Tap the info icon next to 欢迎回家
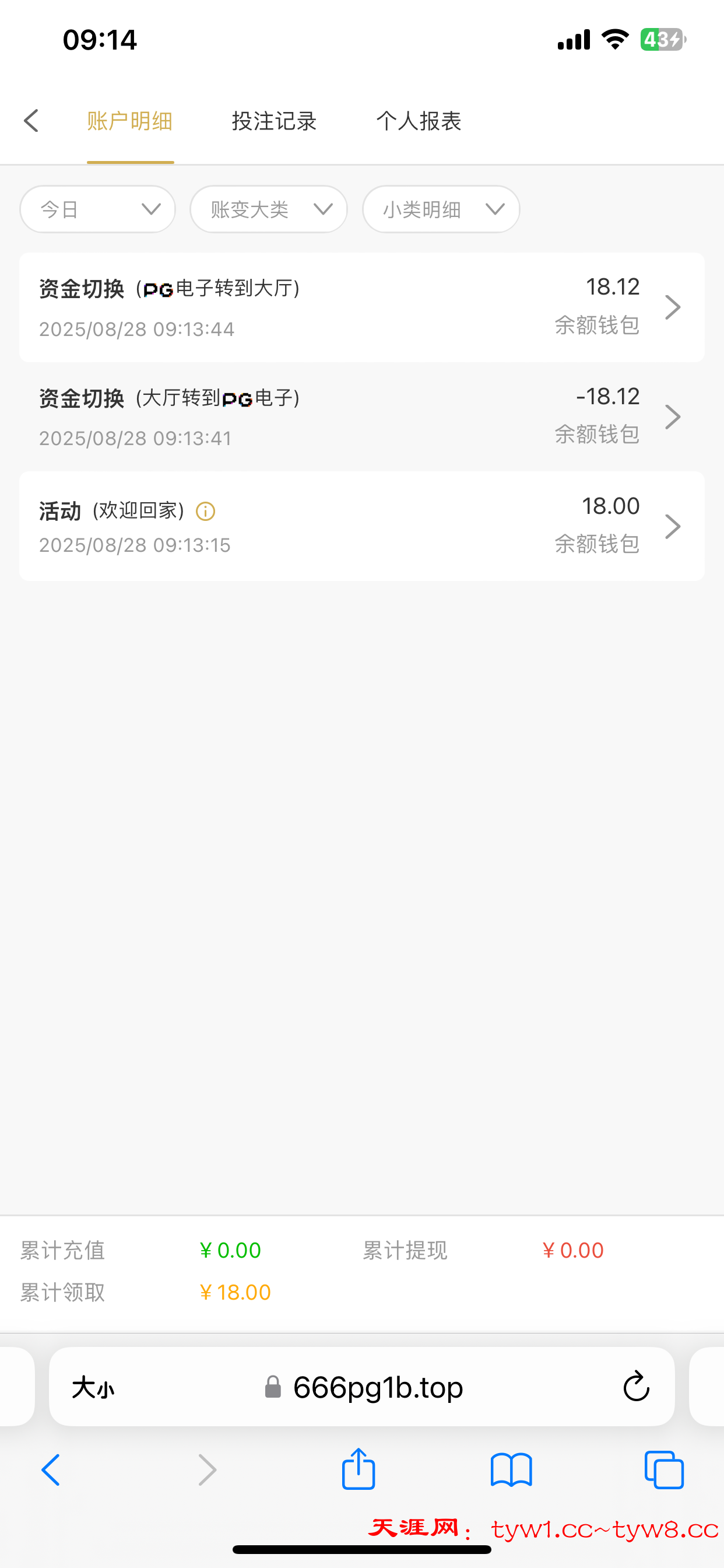This screenshot has height=1568, width=724. point(206,512)
